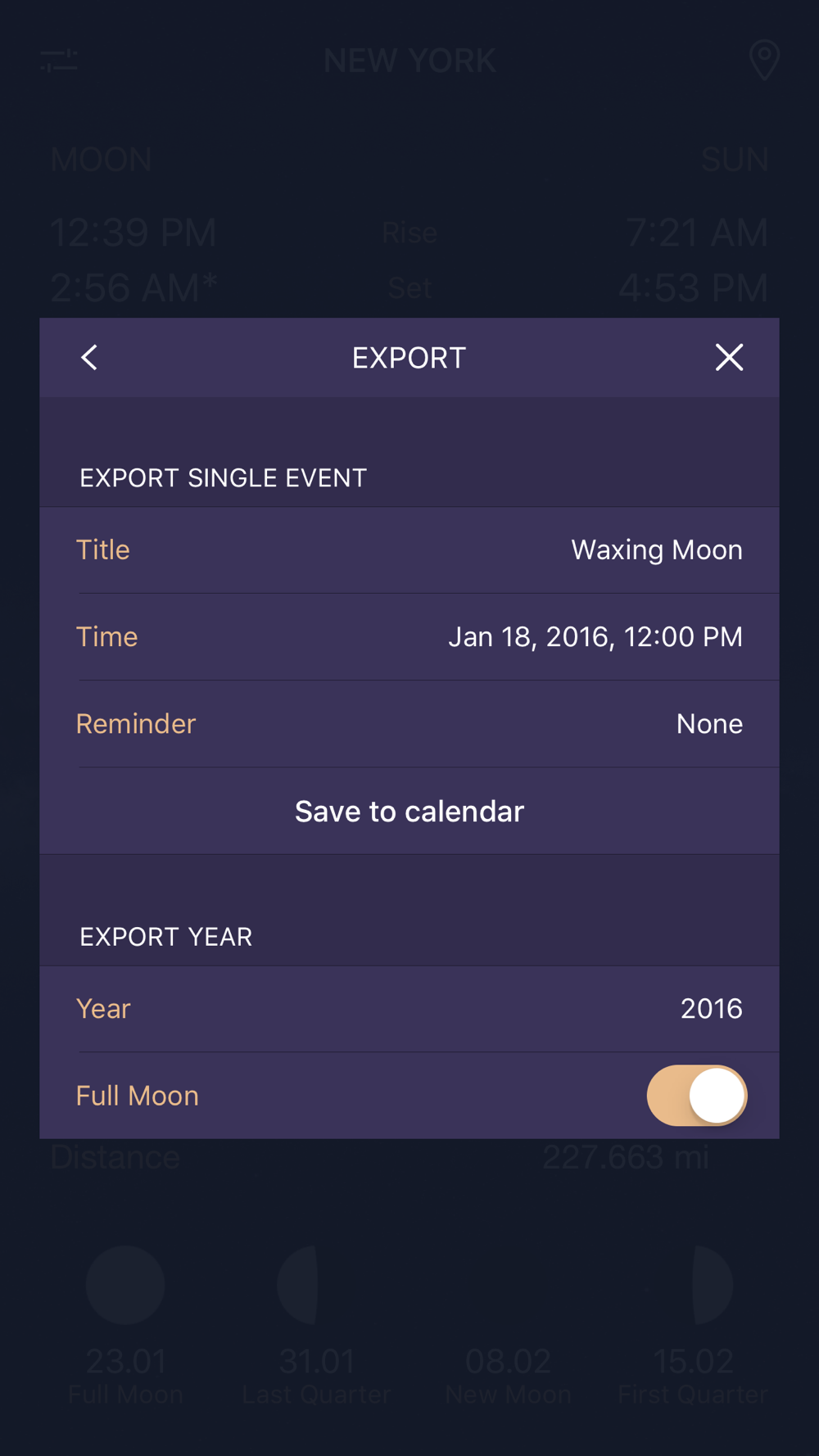
Task: Save the event to calendar
Action: click(x=409, y=812)
